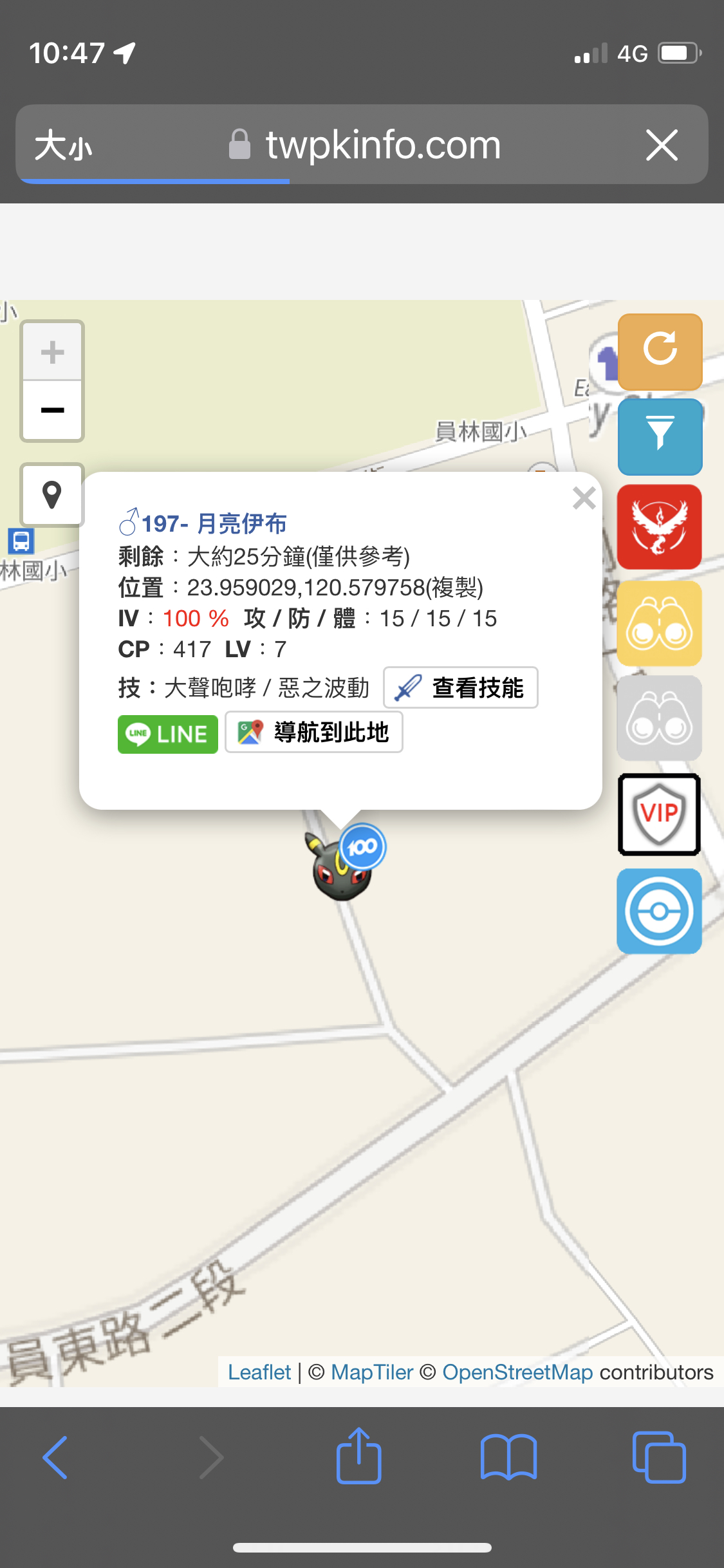Locate my position with the pin button
The width and height of the screenshot is (724, 1568).
tap(52, 494)
